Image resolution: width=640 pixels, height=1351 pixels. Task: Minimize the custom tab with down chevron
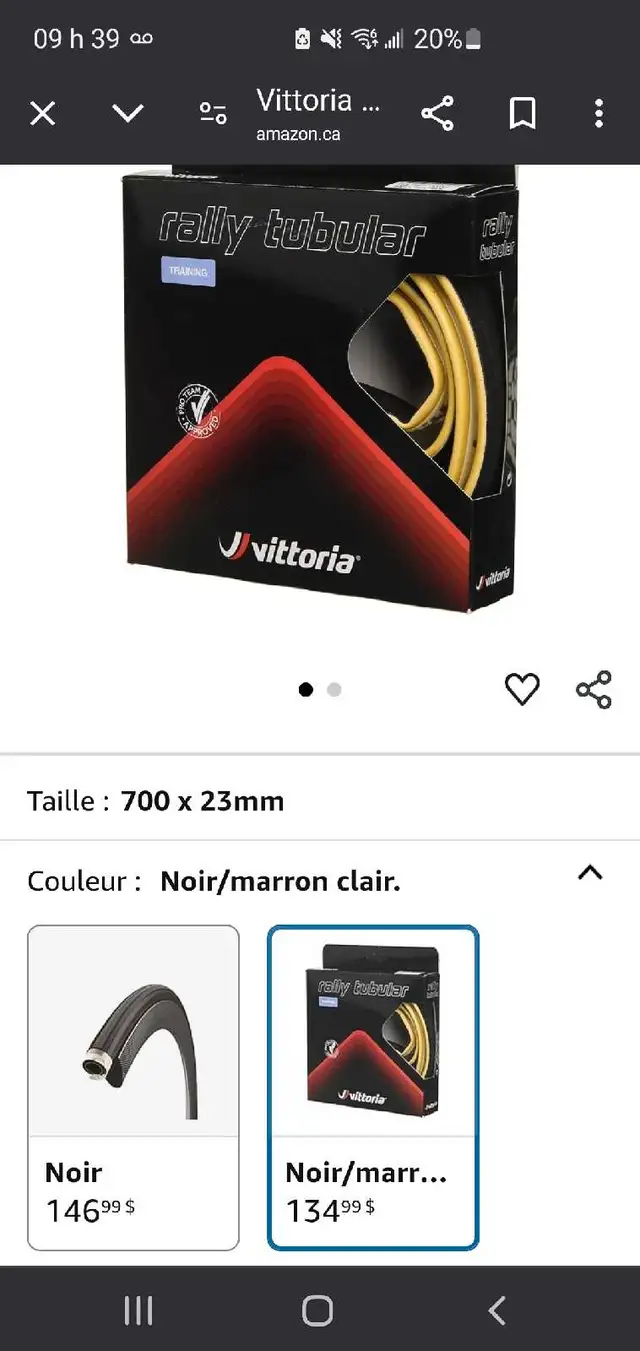pos(128,112)
